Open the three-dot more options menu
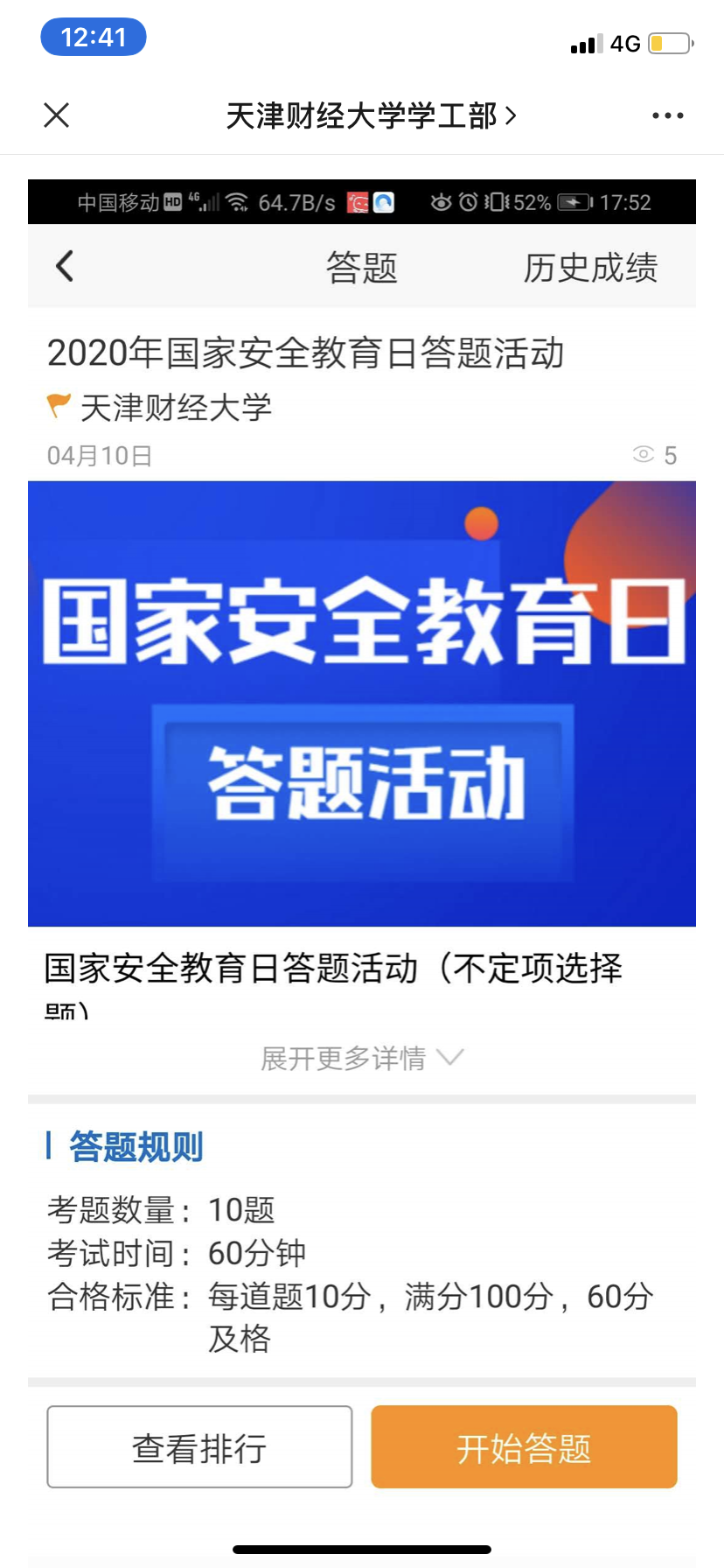The image size is (724, 1568). pyautogui.click(x=667, y=115)
